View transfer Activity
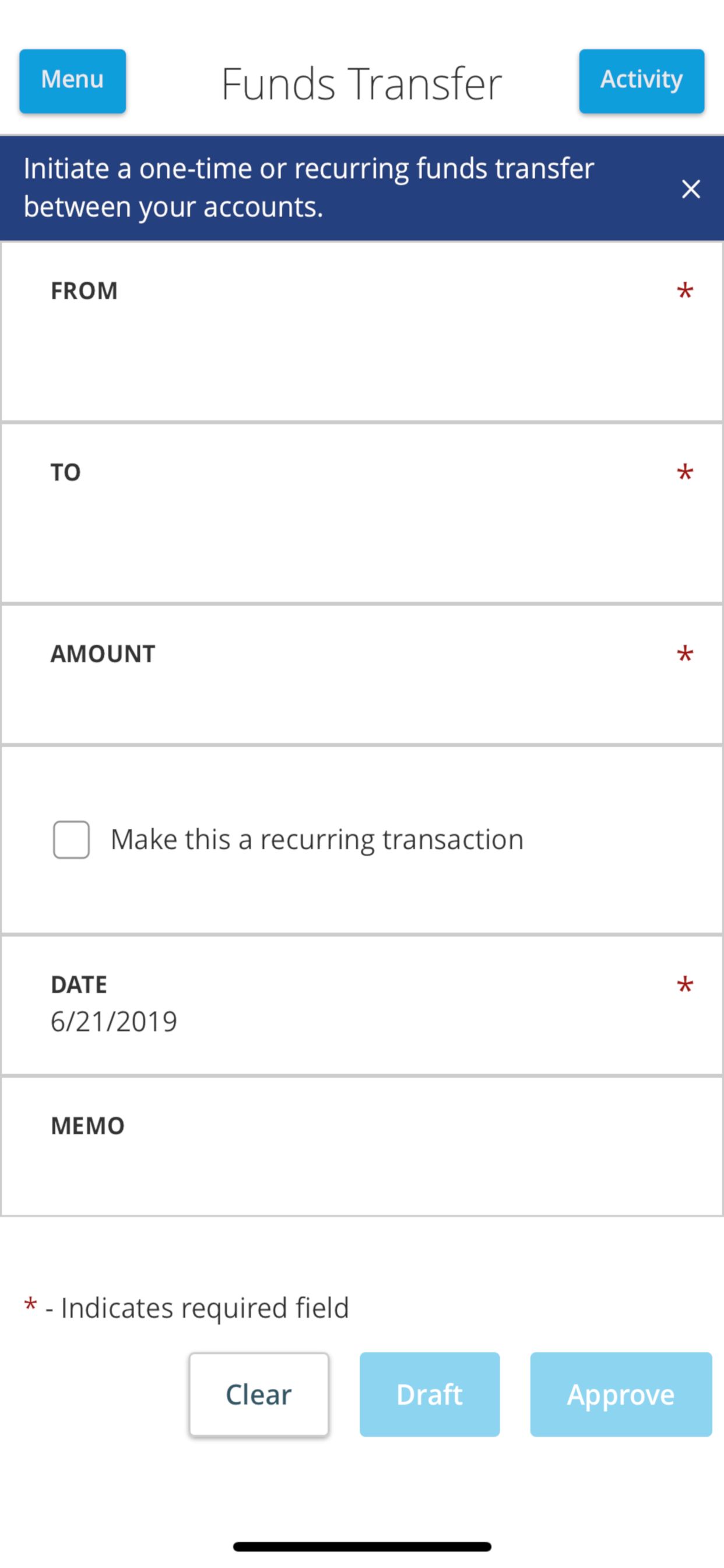Screen dimensions: 724x1568 click(641, 81)
